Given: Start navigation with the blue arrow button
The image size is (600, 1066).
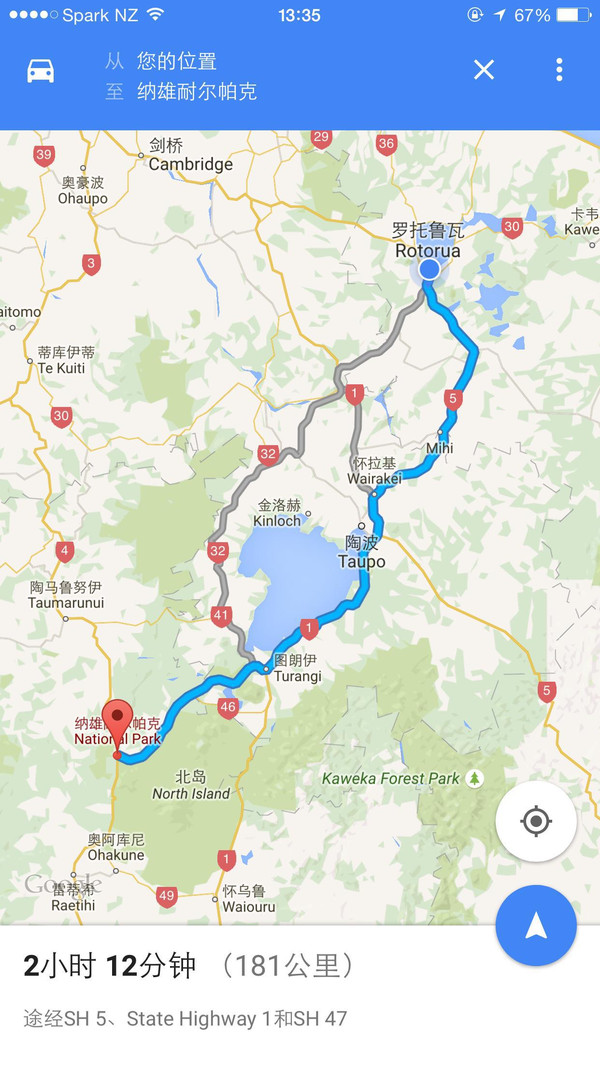Looking at the screenshot, I should tap(536, 926).
